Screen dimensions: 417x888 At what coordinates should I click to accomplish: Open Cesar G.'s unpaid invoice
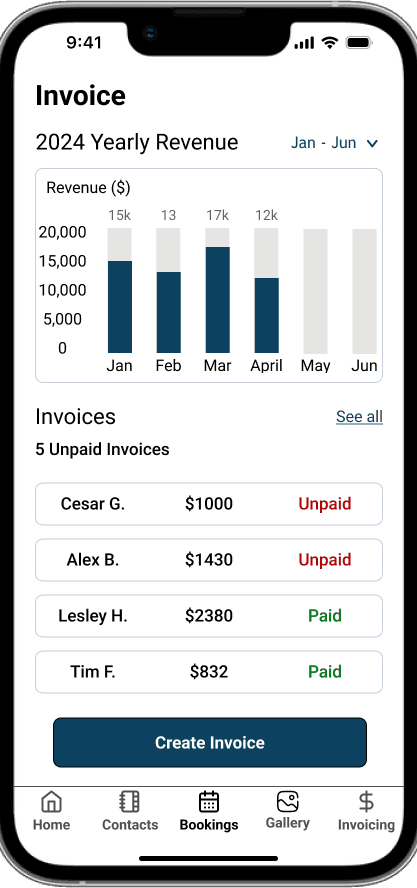[209, 504]
